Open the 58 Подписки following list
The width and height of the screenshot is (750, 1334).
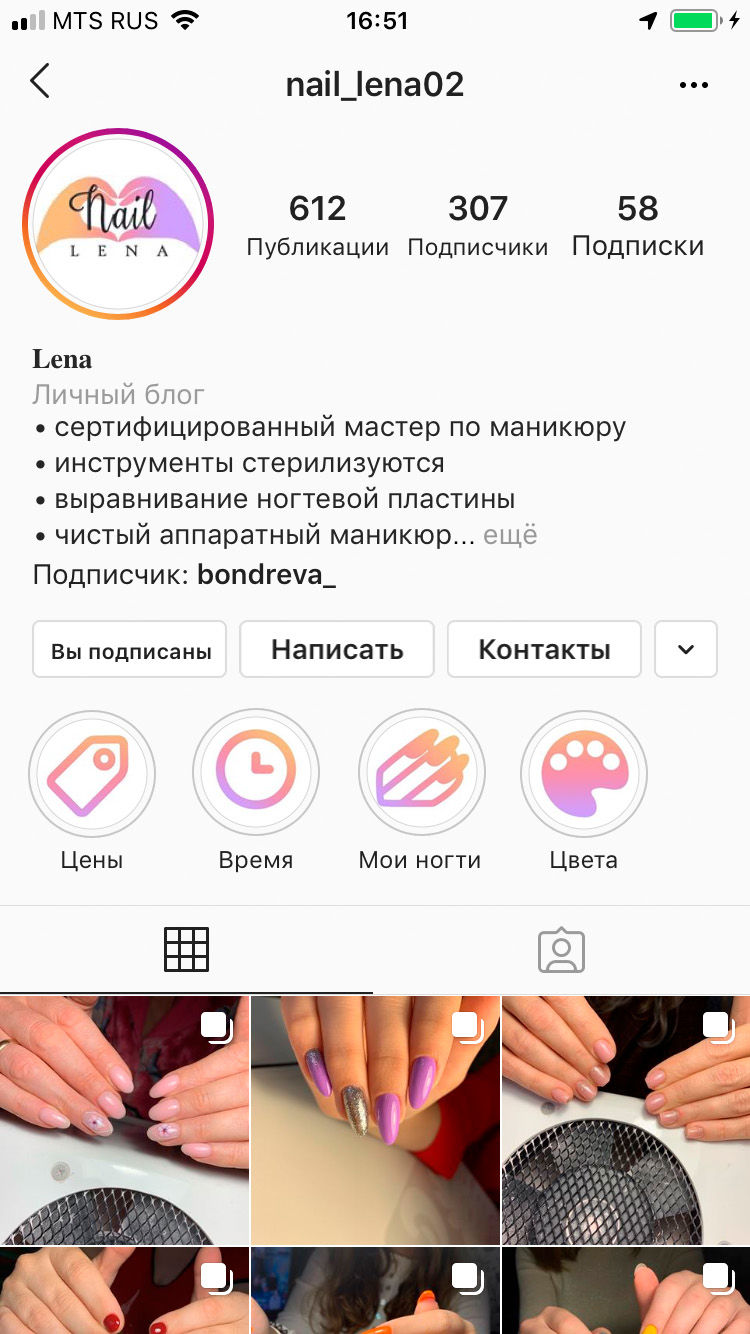tap(638, 225)
